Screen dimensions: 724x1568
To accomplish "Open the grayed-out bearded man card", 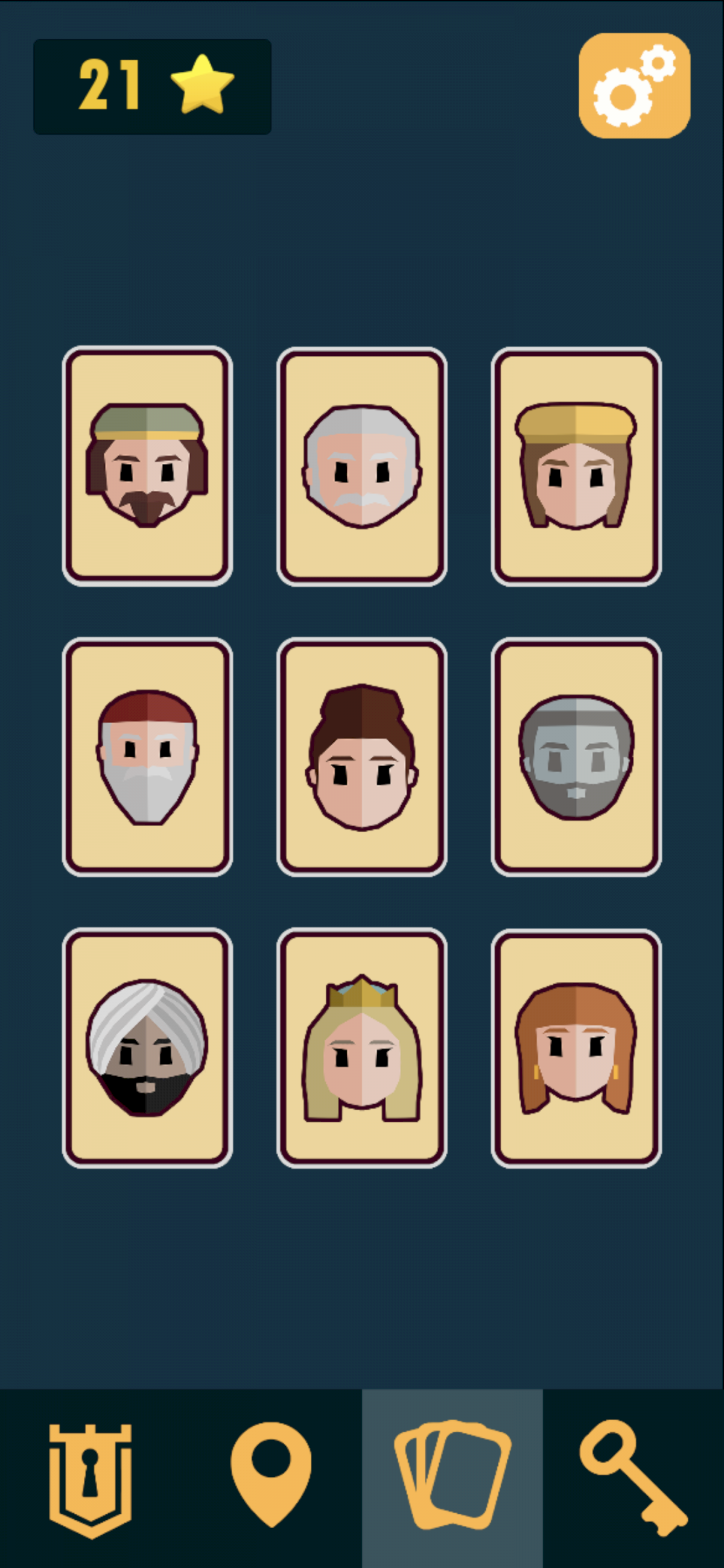I will (x=576, y=757).
